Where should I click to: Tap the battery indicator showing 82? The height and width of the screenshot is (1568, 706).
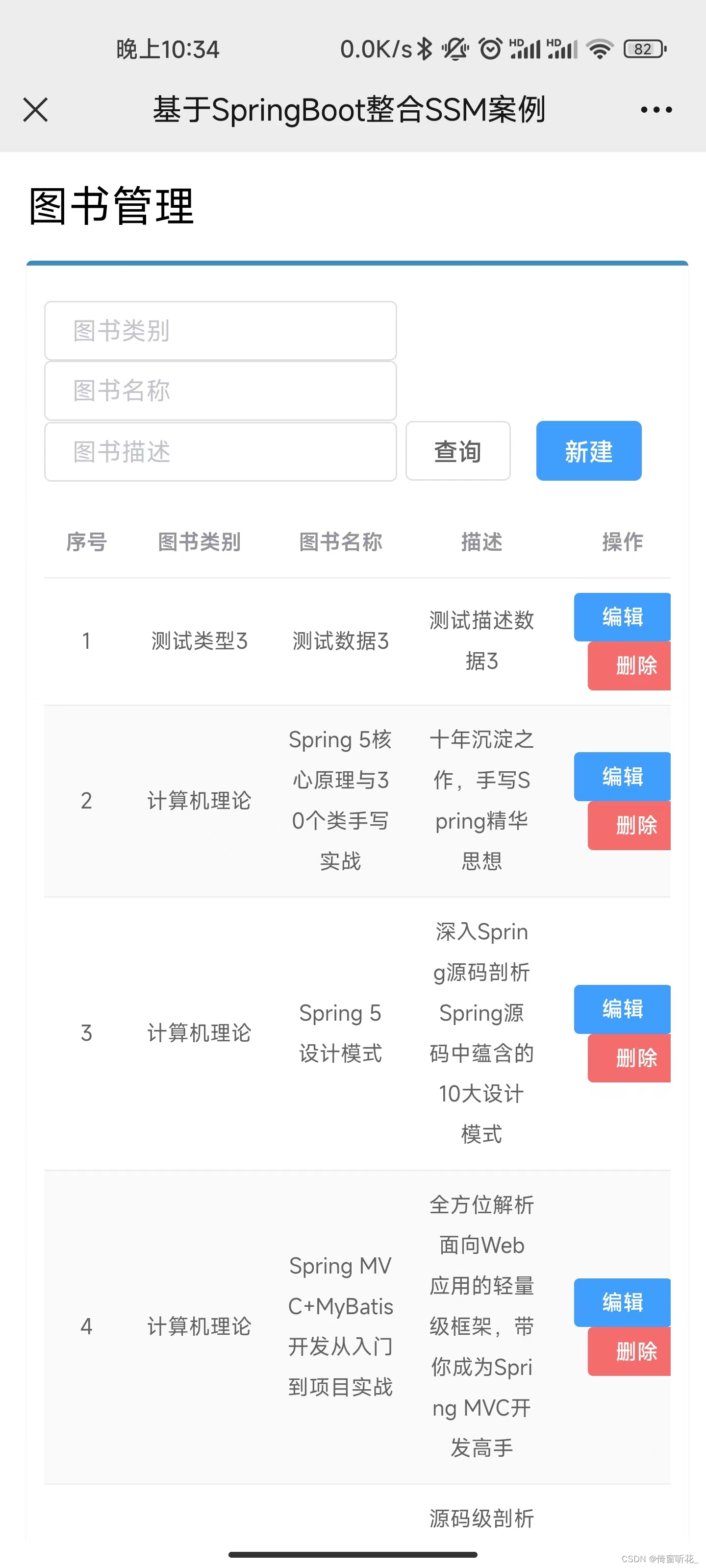642,49
